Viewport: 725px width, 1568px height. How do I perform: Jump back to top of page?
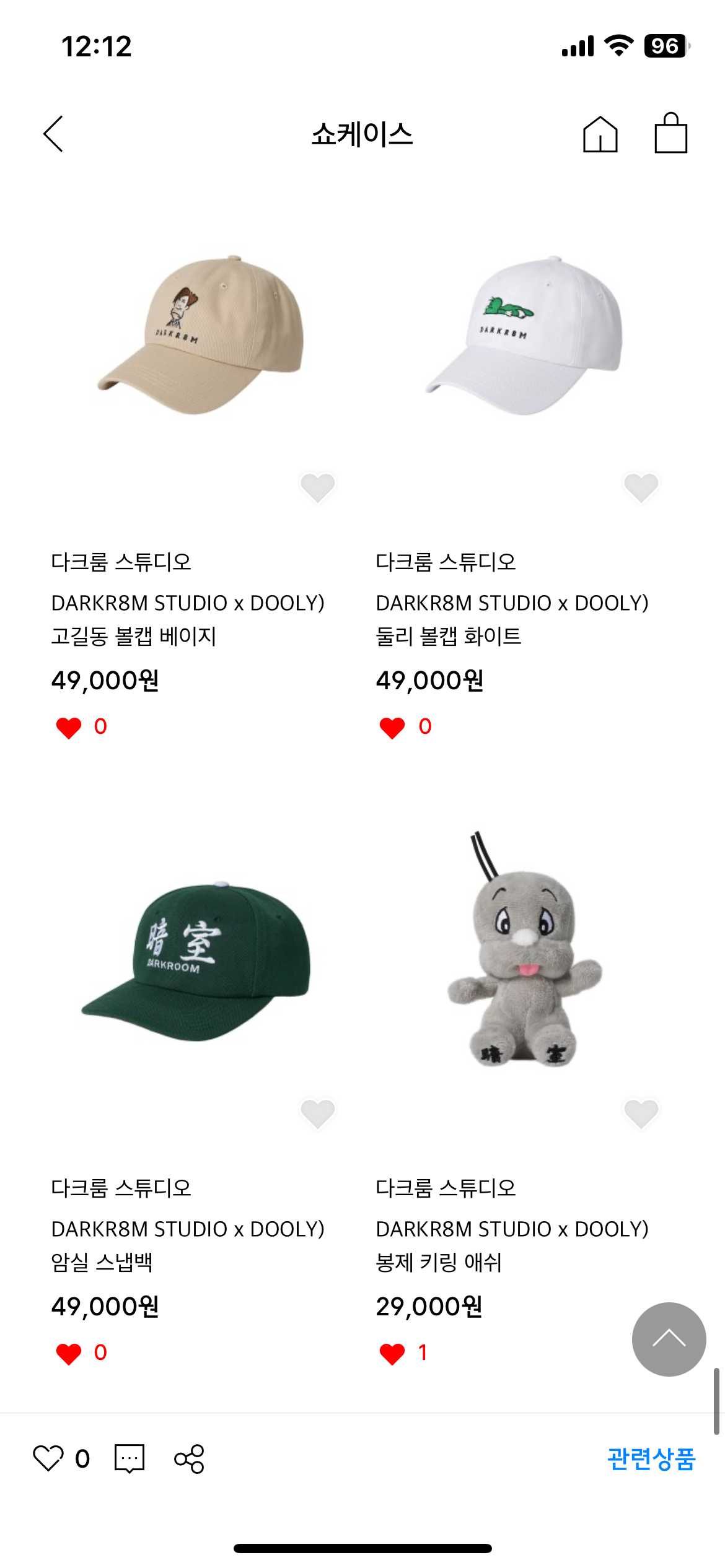(x=669, y=1339)
